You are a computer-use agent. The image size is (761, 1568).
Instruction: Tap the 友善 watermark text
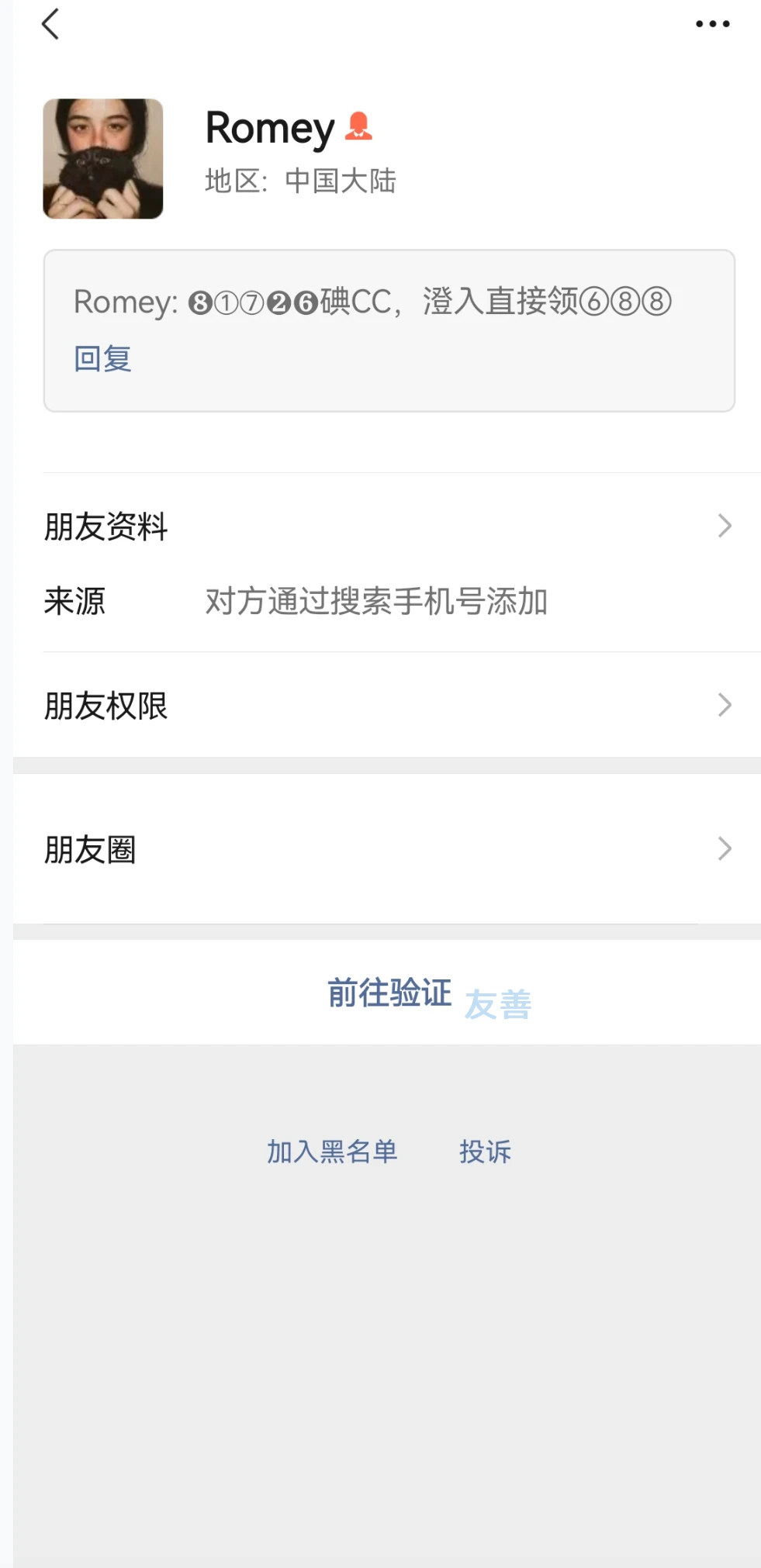[499, 1003]
